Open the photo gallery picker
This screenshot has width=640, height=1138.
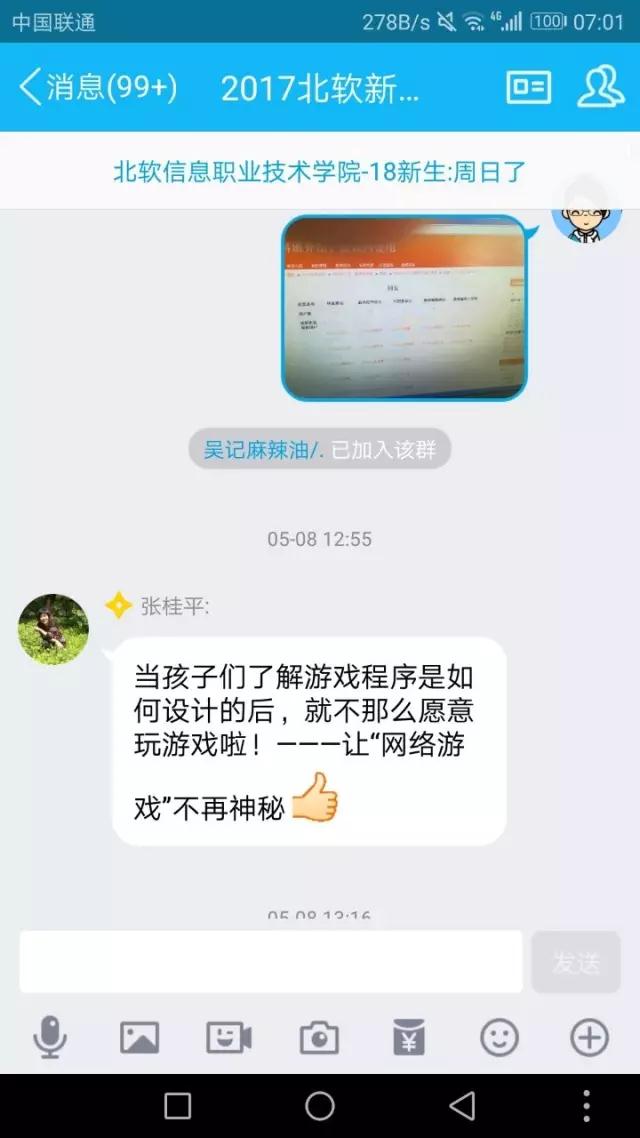[139, 1037]
